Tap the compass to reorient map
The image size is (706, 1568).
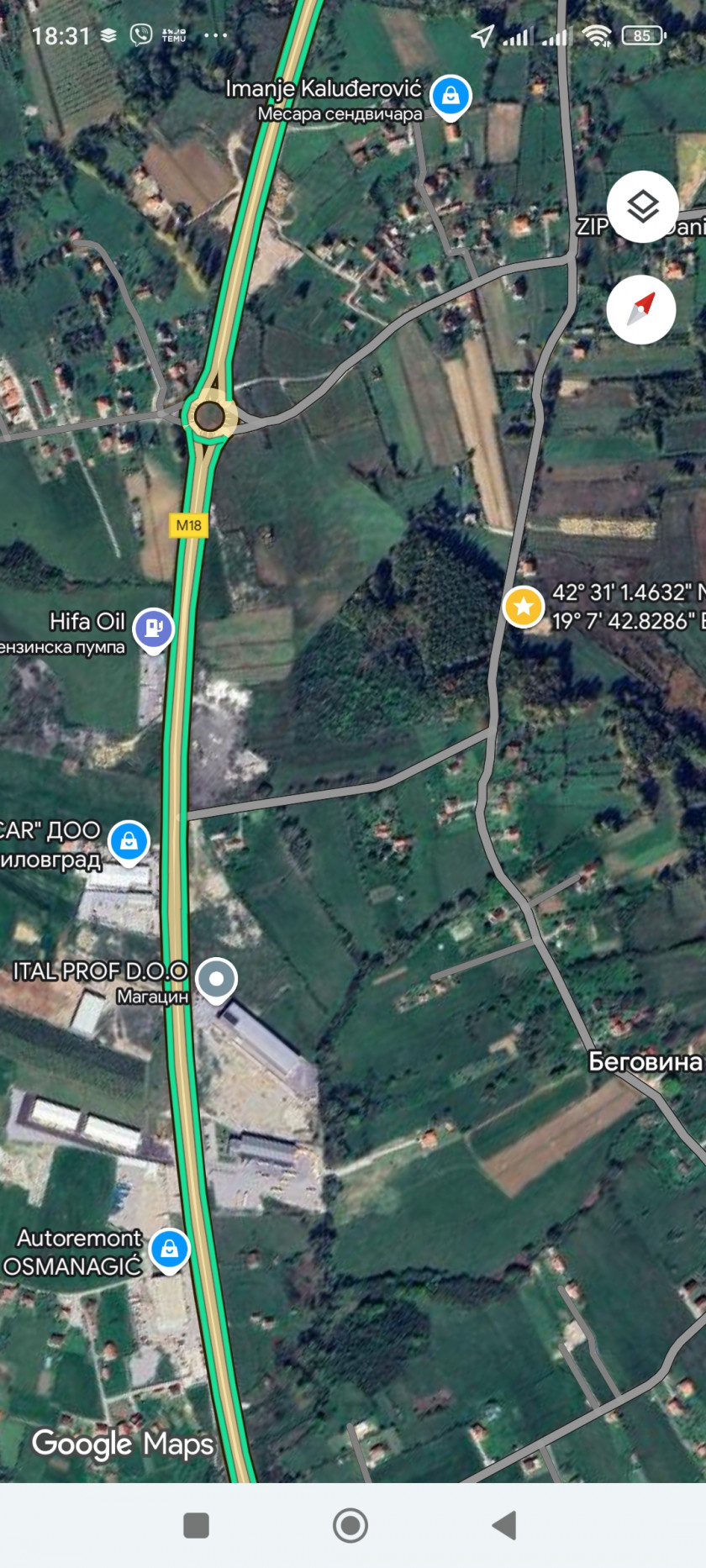tap(641, 309)
